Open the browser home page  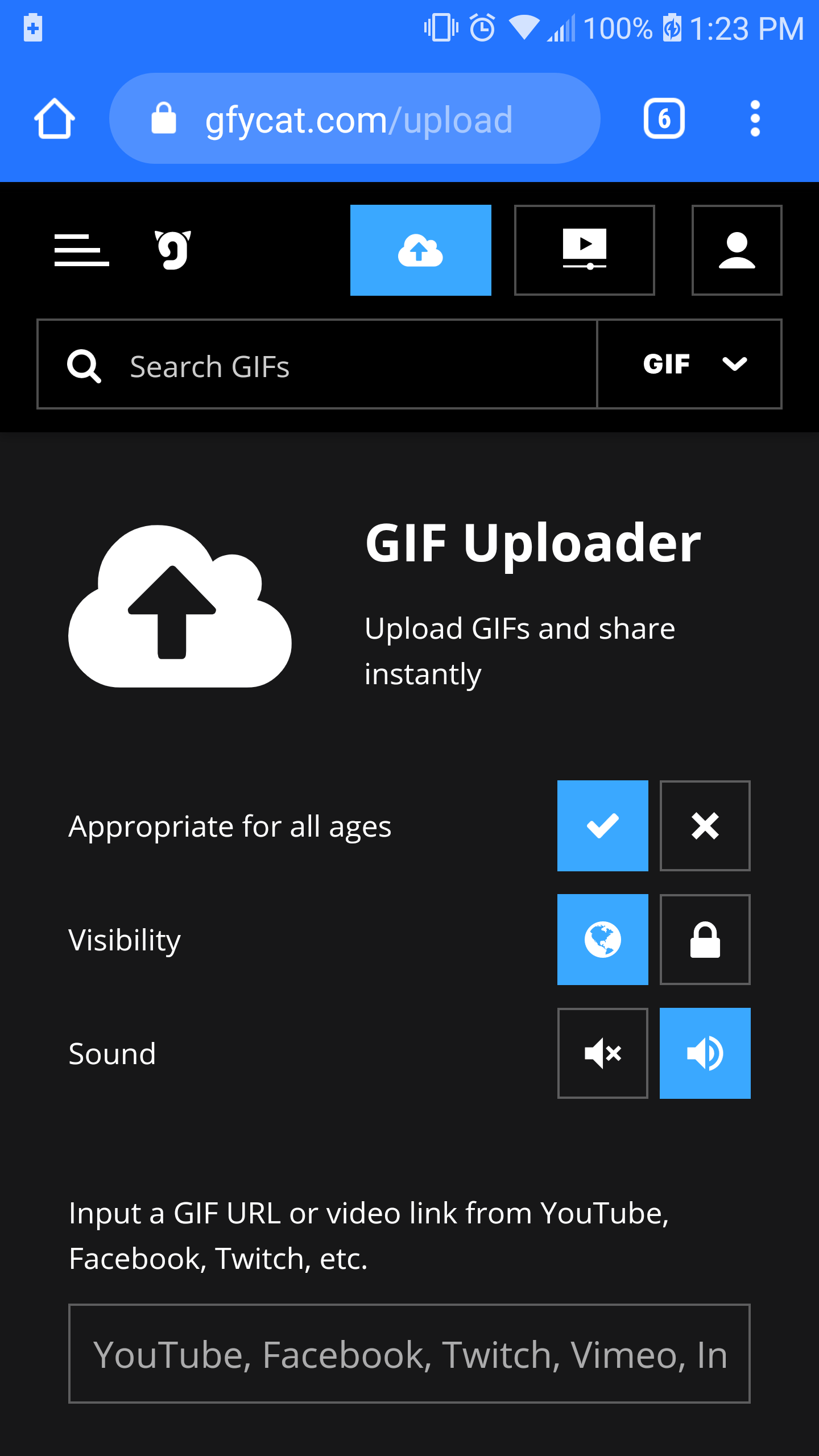click(x=55, y=119)
